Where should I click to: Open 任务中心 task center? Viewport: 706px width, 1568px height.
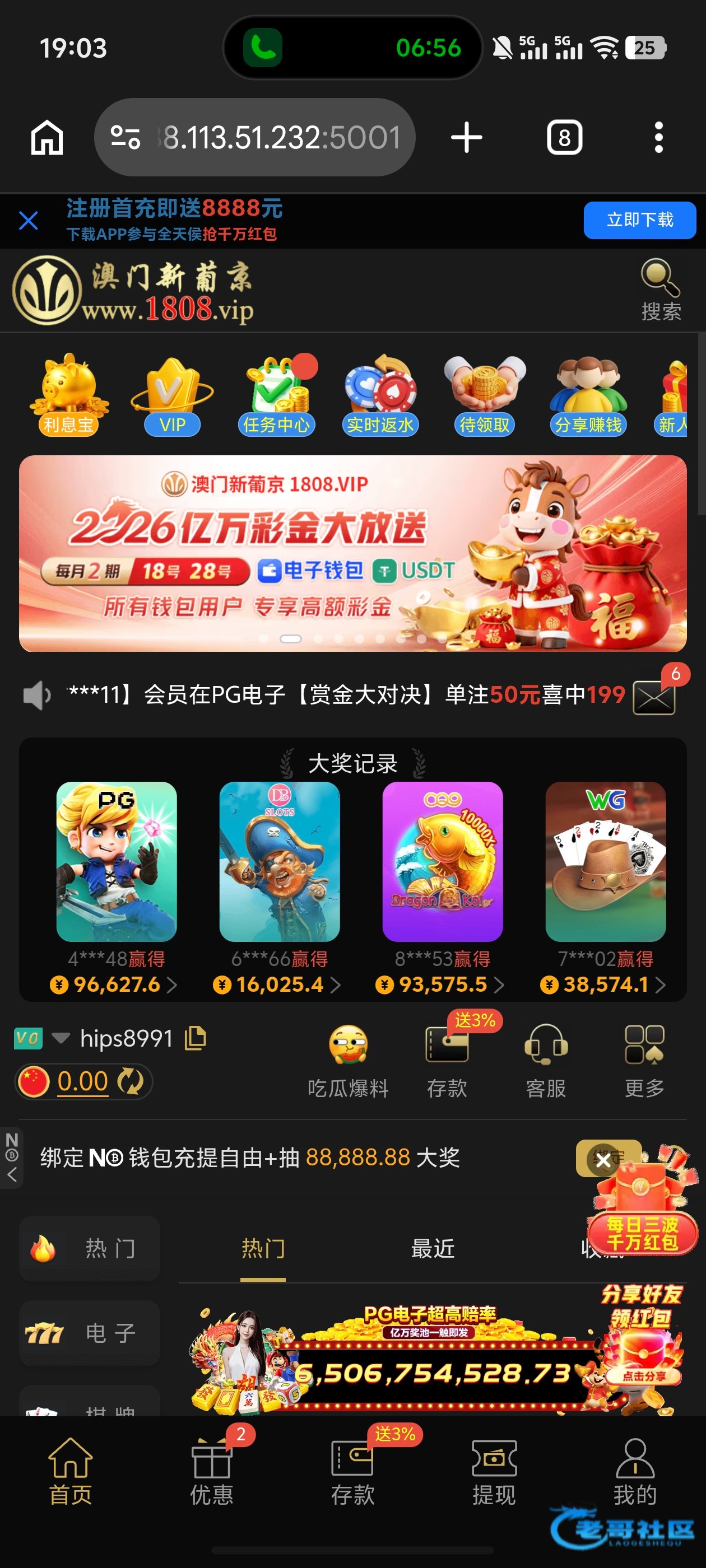[x=277, y=394]
